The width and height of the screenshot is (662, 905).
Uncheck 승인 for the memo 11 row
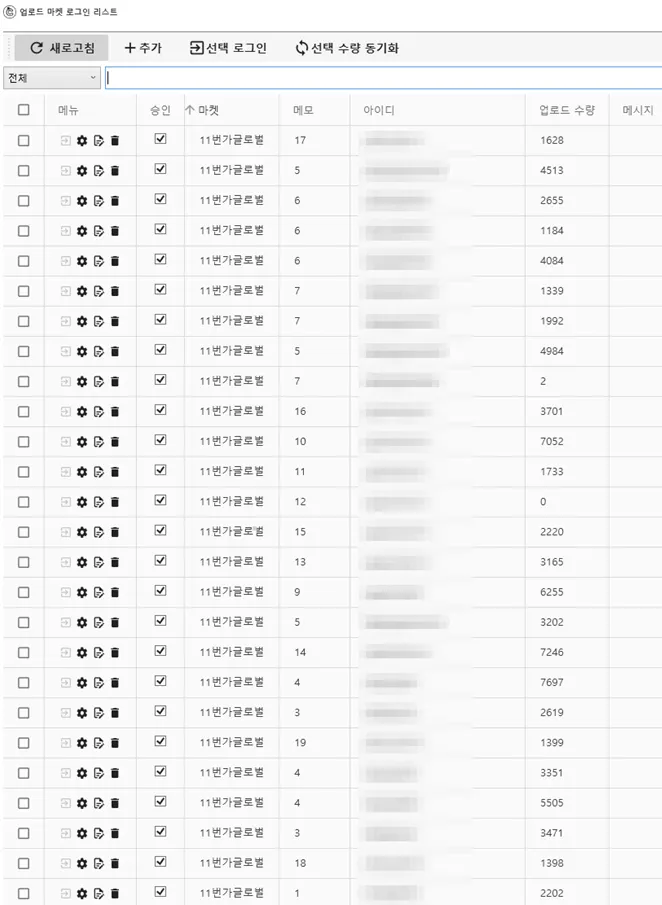tap(160, 470)
